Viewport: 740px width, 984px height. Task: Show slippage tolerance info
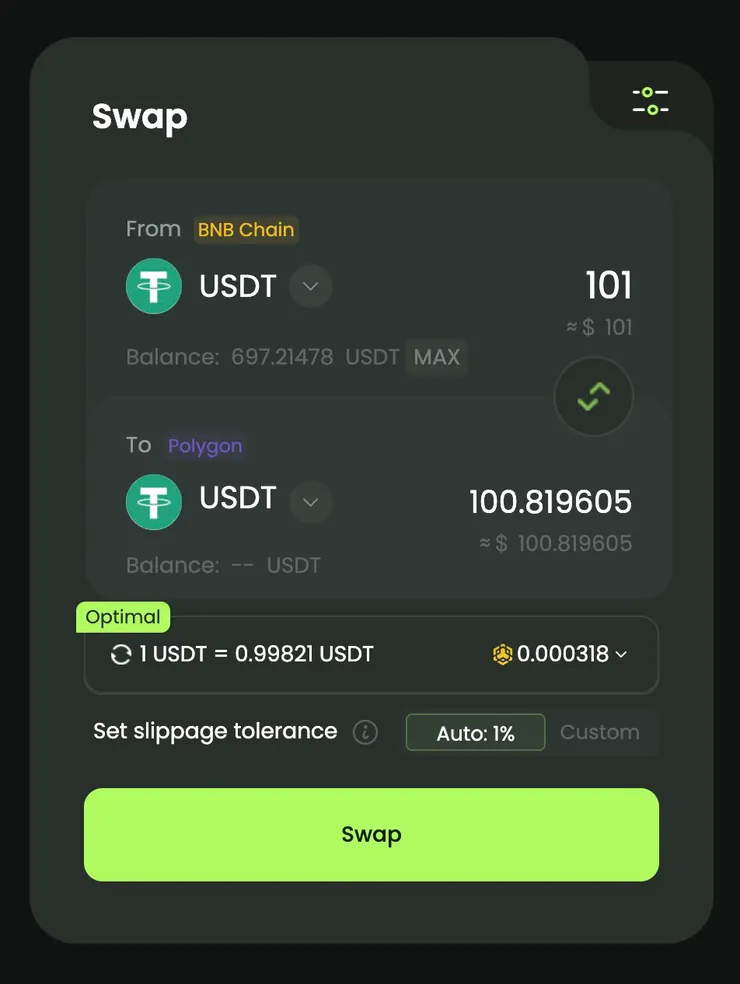click(365, 732)
